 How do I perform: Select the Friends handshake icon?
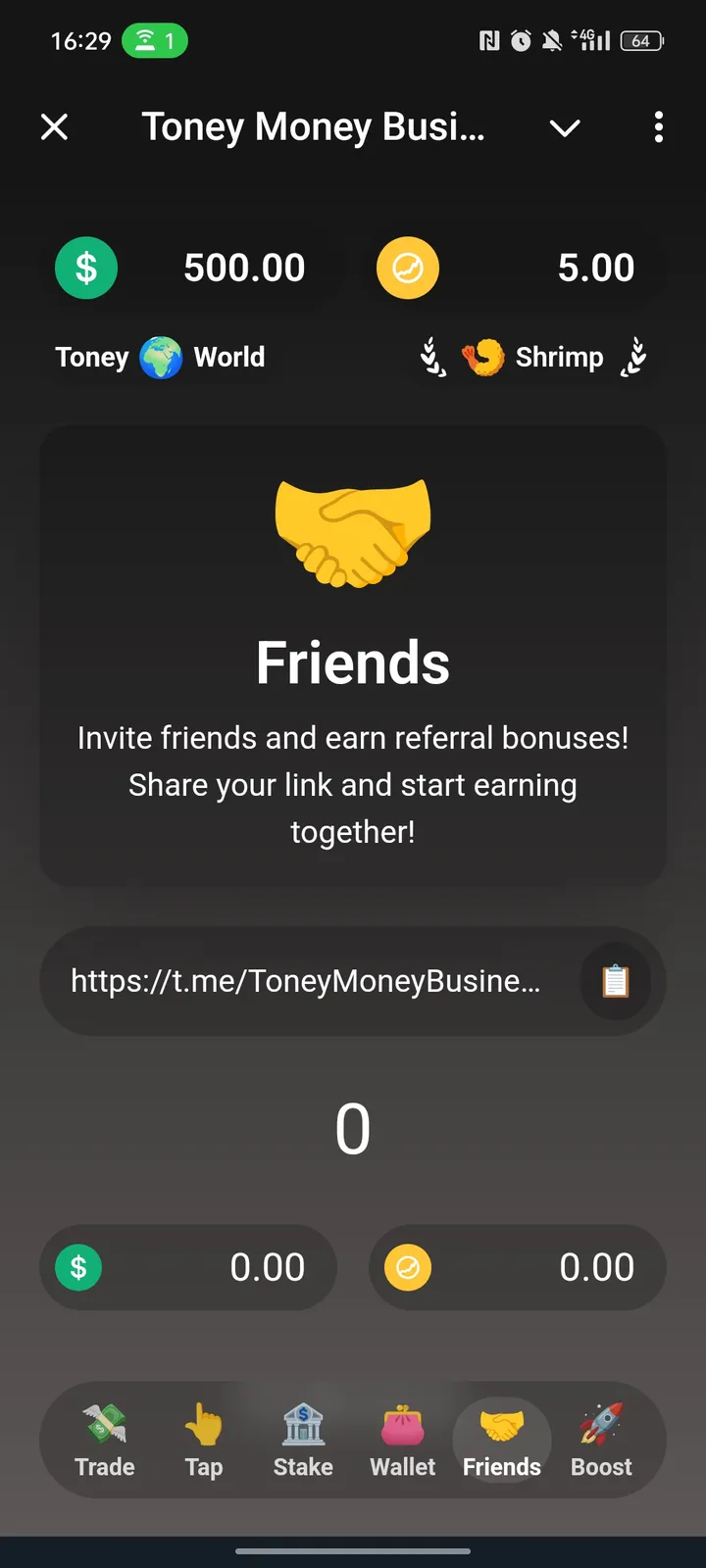[x=501, y=1421]
